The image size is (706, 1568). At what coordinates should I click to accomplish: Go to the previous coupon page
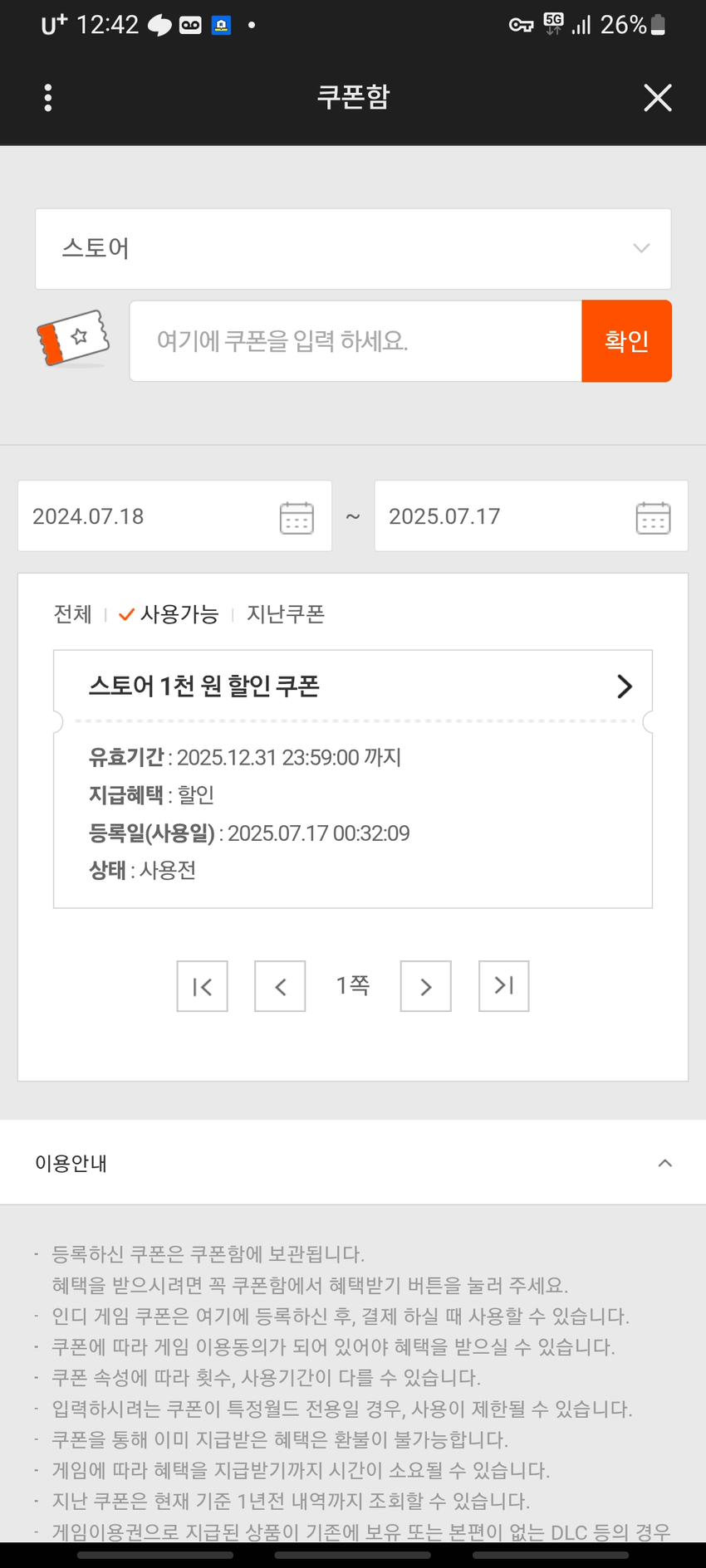[x=280, y=986]
